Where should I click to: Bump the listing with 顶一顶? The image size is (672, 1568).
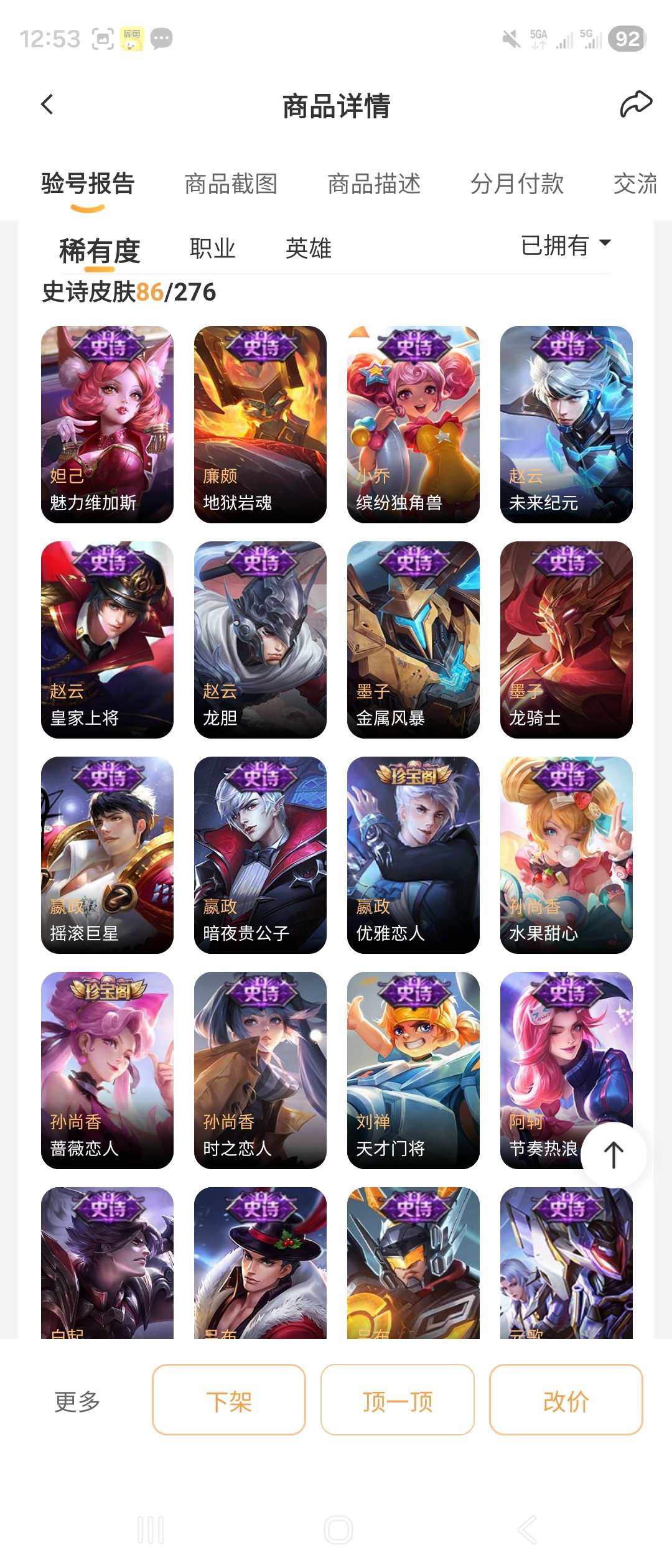tap(398, 1400)
